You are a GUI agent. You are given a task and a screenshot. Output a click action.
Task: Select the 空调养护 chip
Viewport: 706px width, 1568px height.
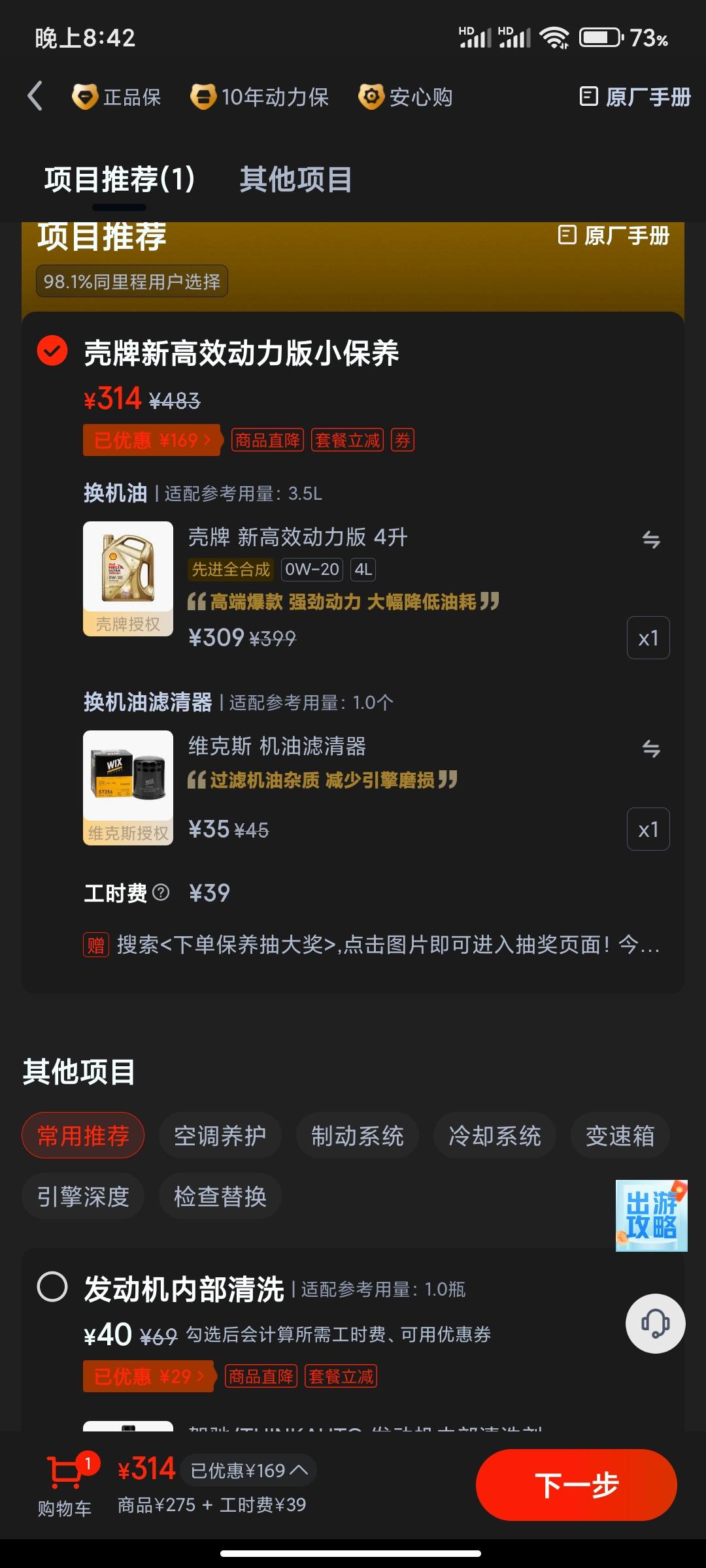220,1136
